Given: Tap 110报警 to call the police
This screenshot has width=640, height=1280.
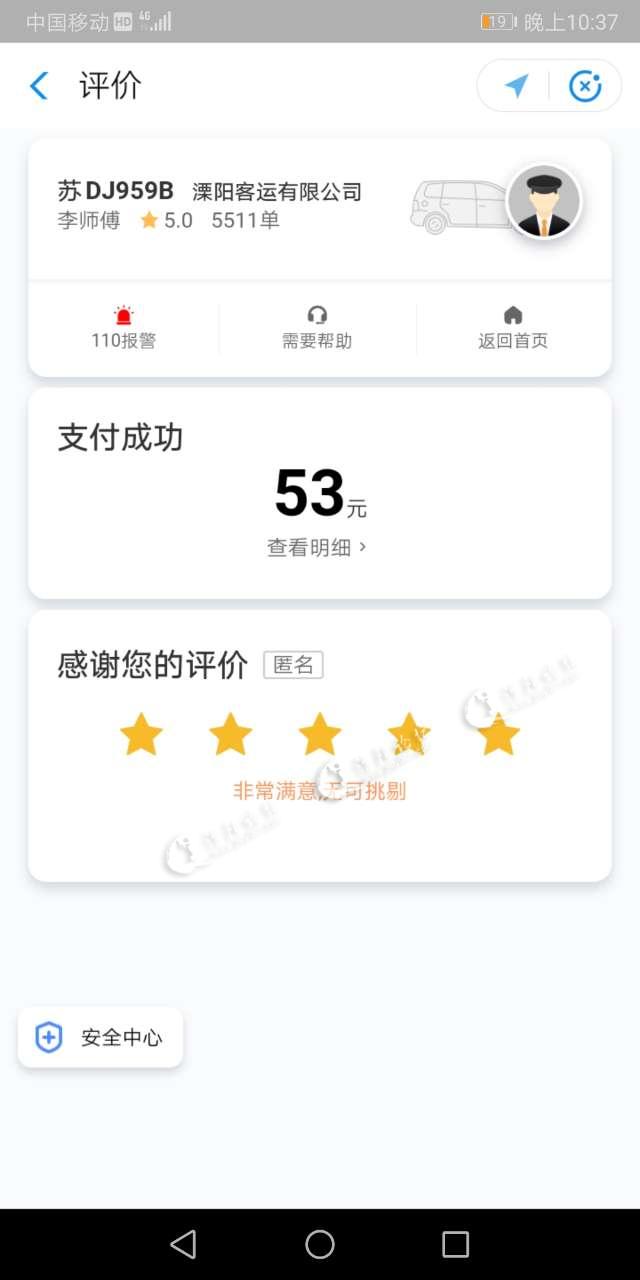Looking at the screenshot, I should 124,328.
